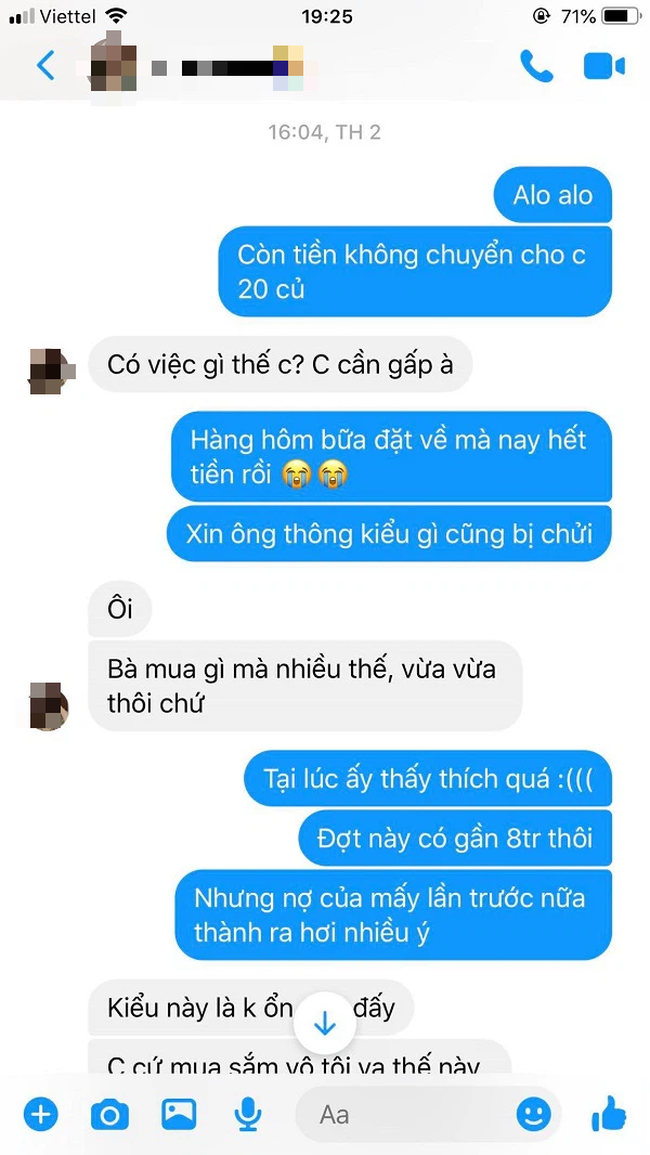
Task: Open the plus attachments menu
Action: coord(41,1114)
